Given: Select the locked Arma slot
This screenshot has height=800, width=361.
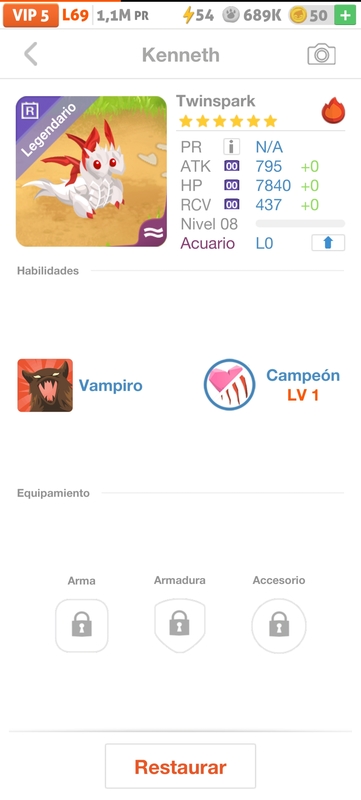Looking at the screenshot, I should [82, 625].
